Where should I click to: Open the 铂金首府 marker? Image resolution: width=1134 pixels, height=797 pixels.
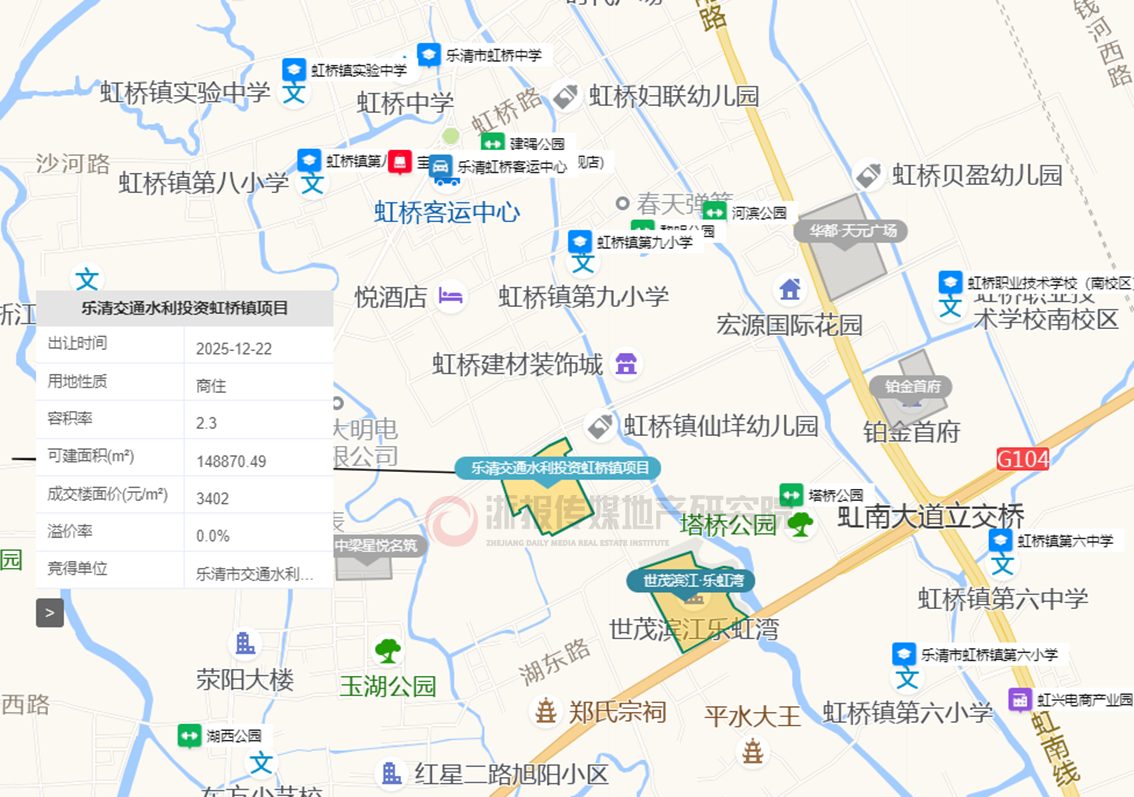coord(910,387)
